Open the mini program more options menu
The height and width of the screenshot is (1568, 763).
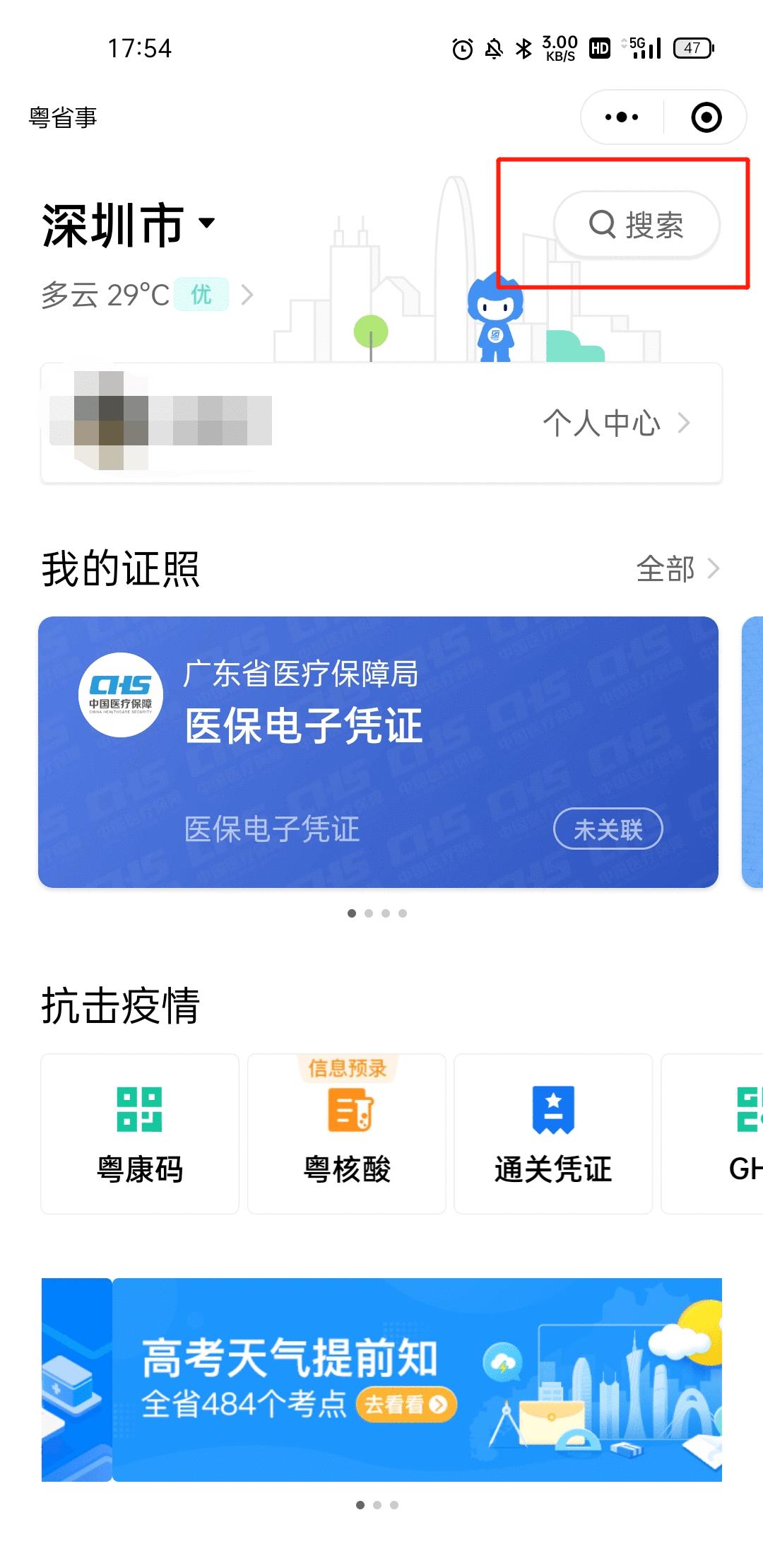point(622,117)
